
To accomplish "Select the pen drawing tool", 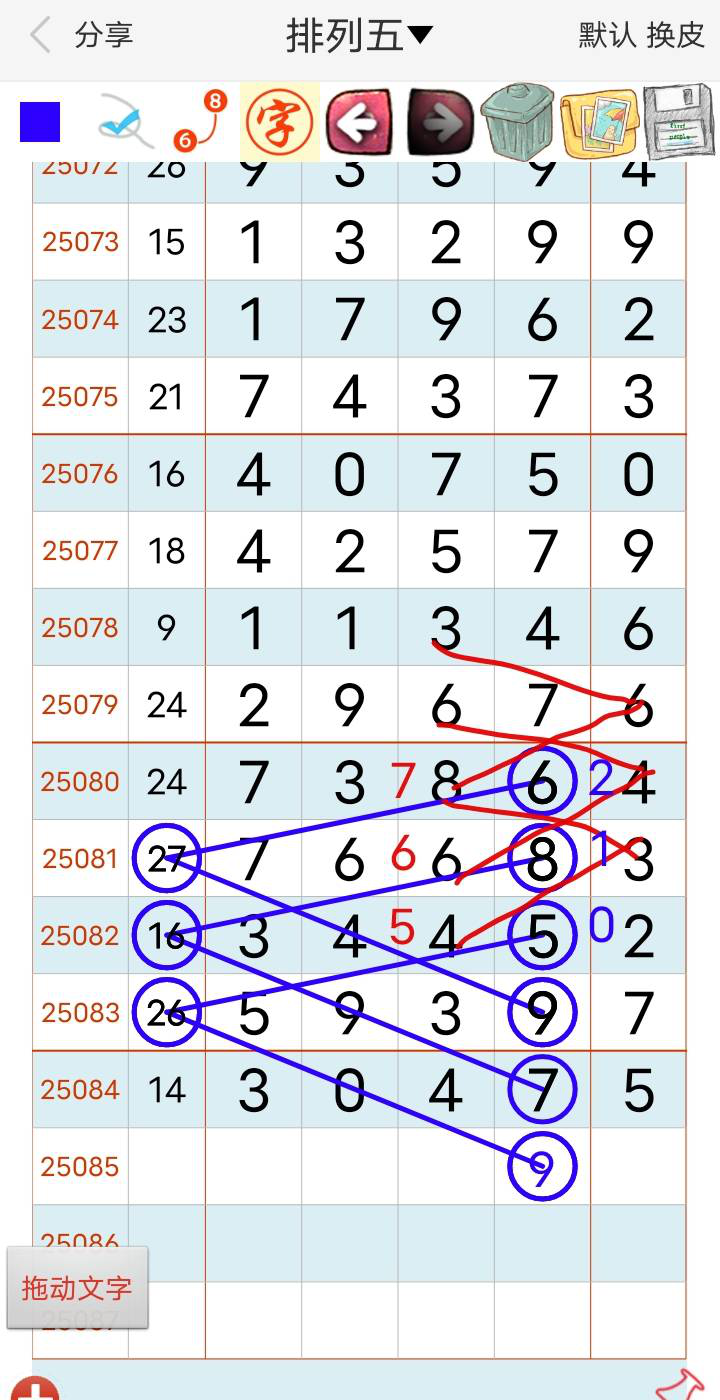I will point(119,121).
